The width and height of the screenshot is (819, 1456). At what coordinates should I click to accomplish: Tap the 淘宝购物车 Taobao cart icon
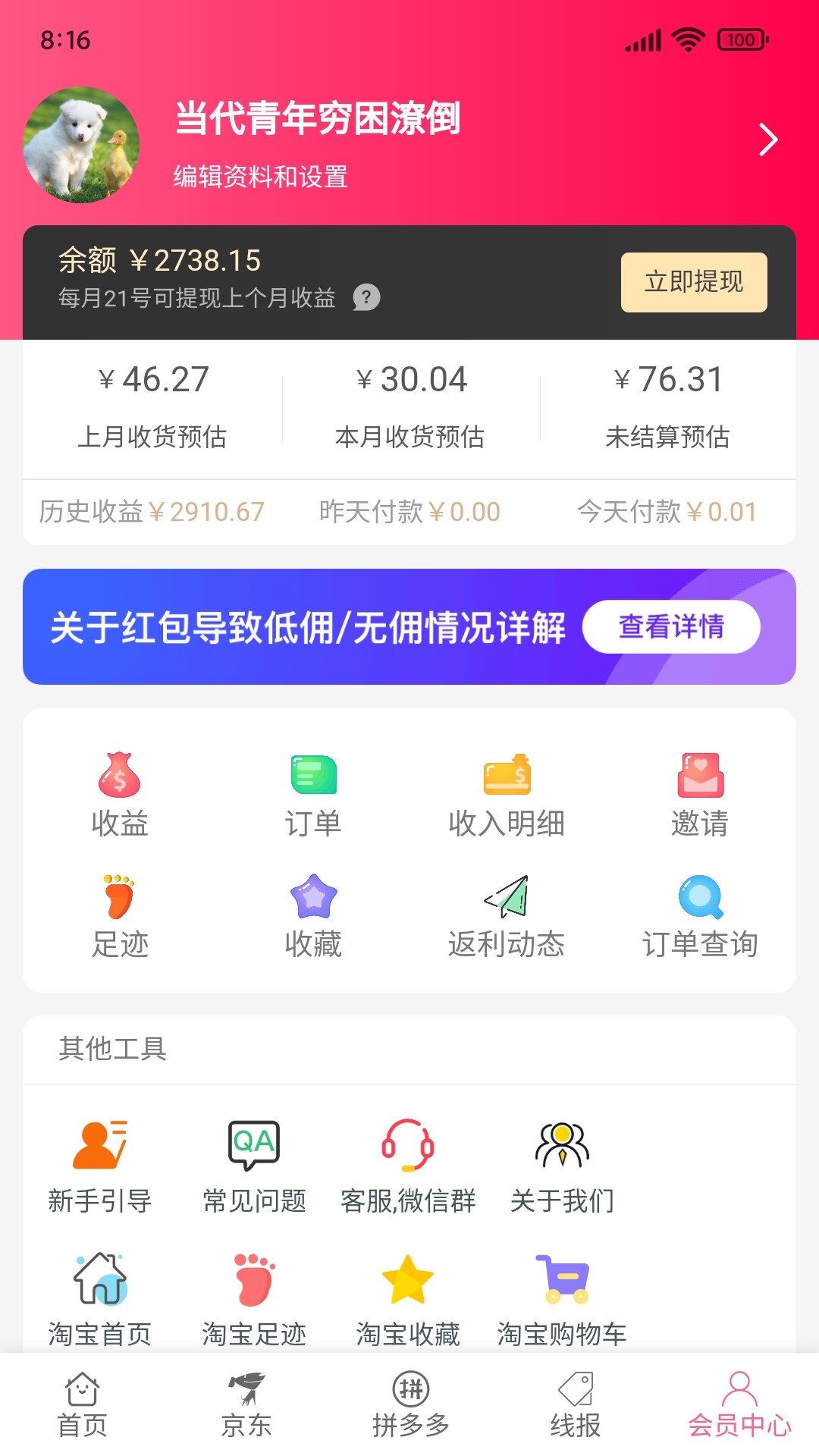pyautogui.click(x=563, y=1282)
